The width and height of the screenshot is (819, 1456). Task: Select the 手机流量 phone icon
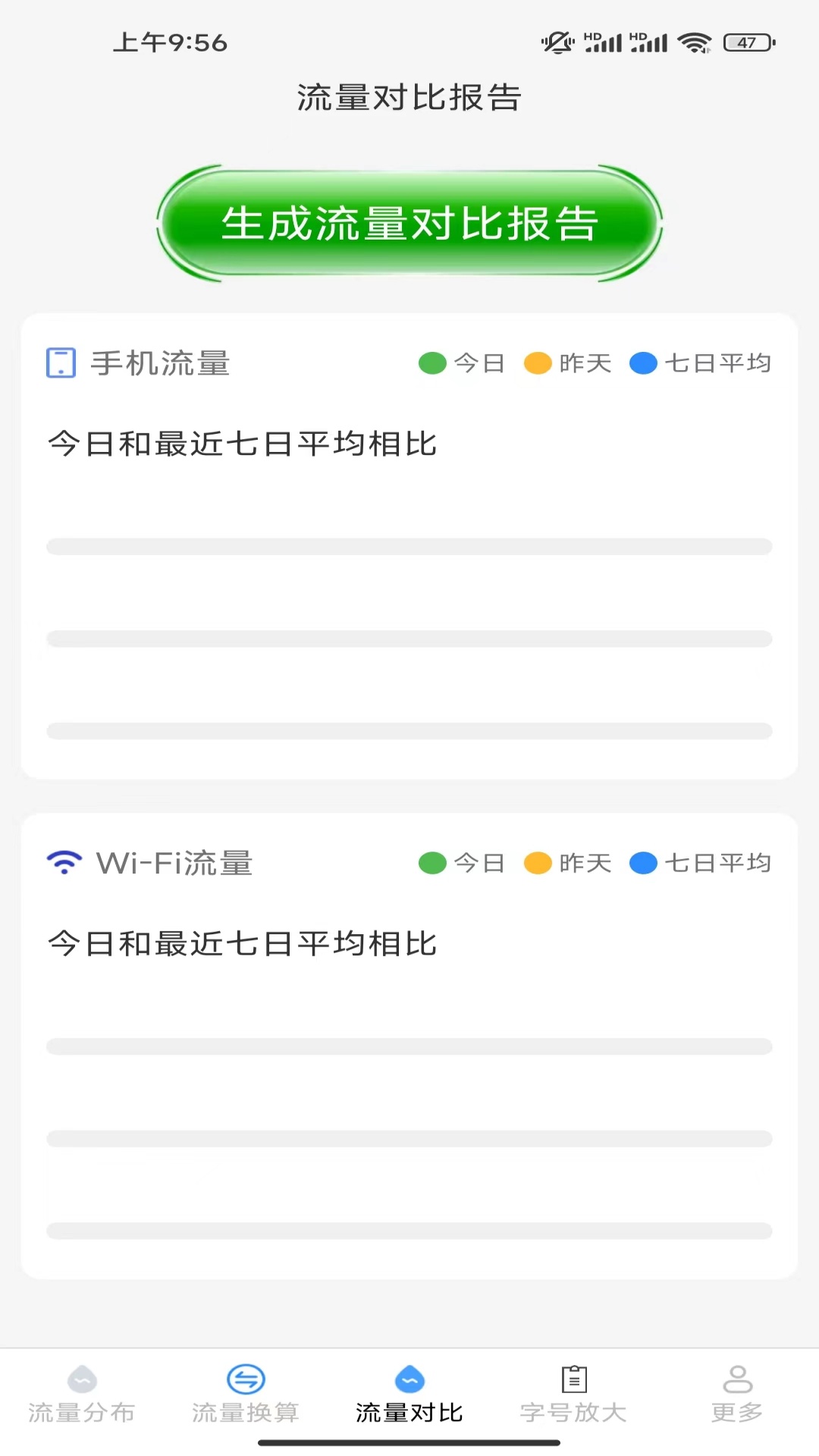pyautogui.click(x=61, y=362)
